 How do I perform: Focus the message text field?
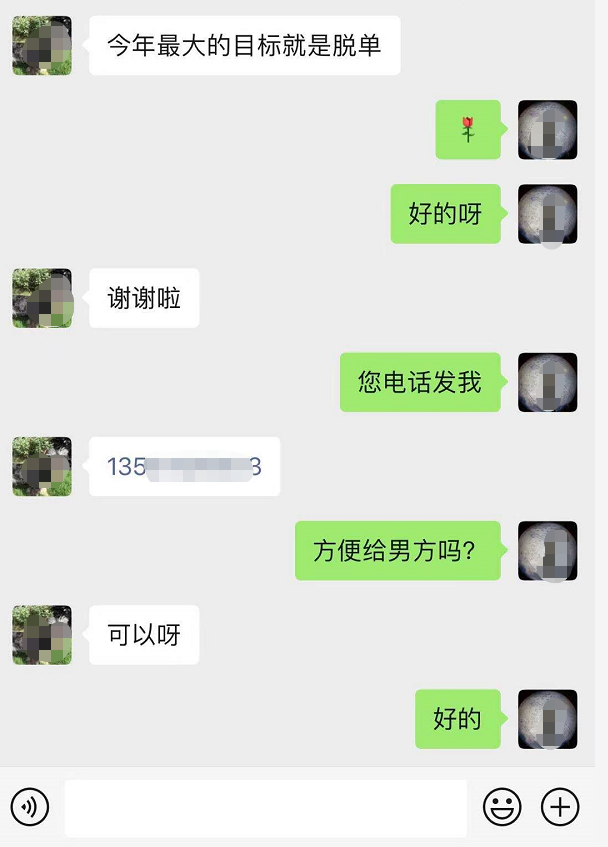(265, 807)
